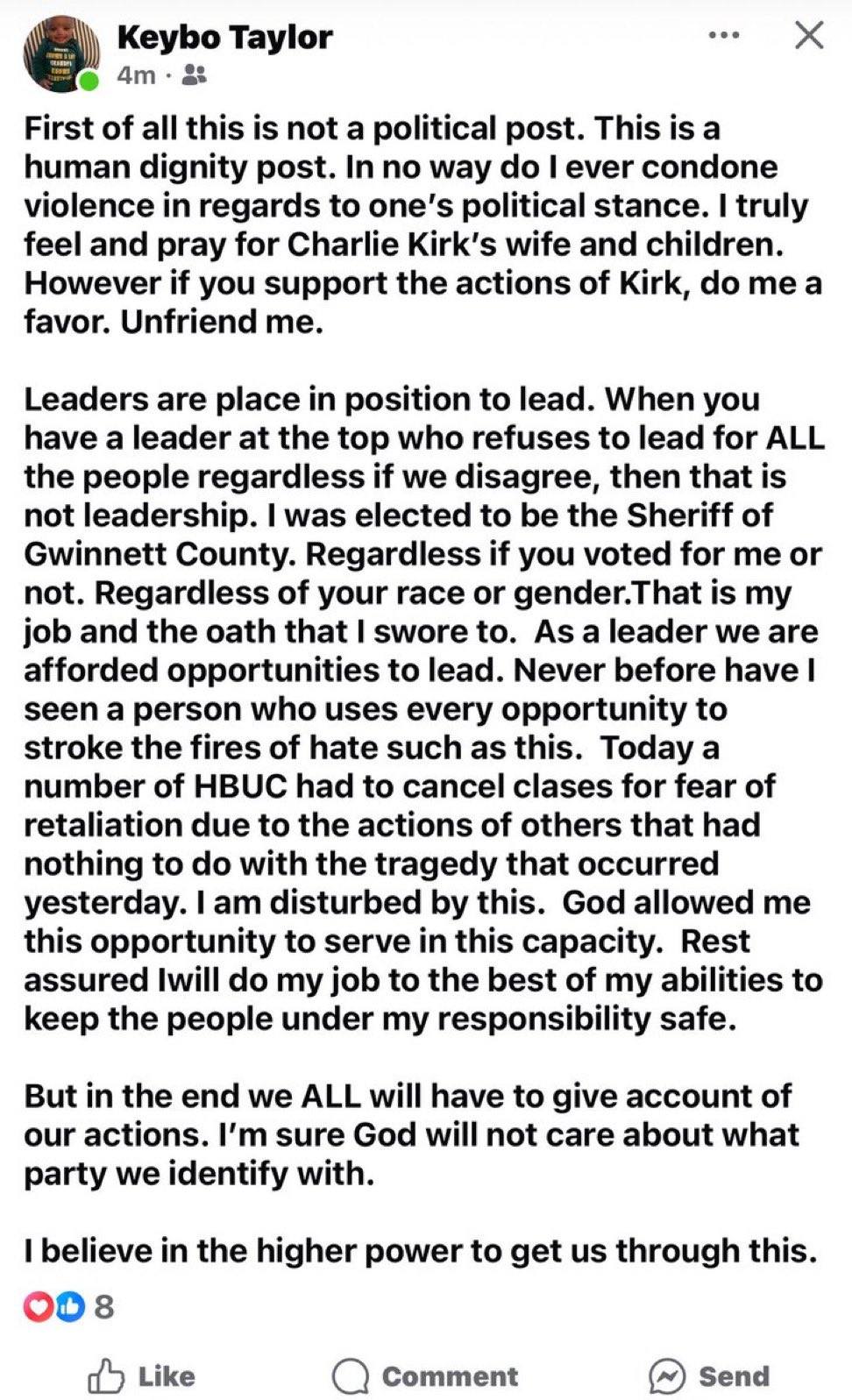Close the post with the X
This screenshot has height=1400, width=852.
click(808, 35)
